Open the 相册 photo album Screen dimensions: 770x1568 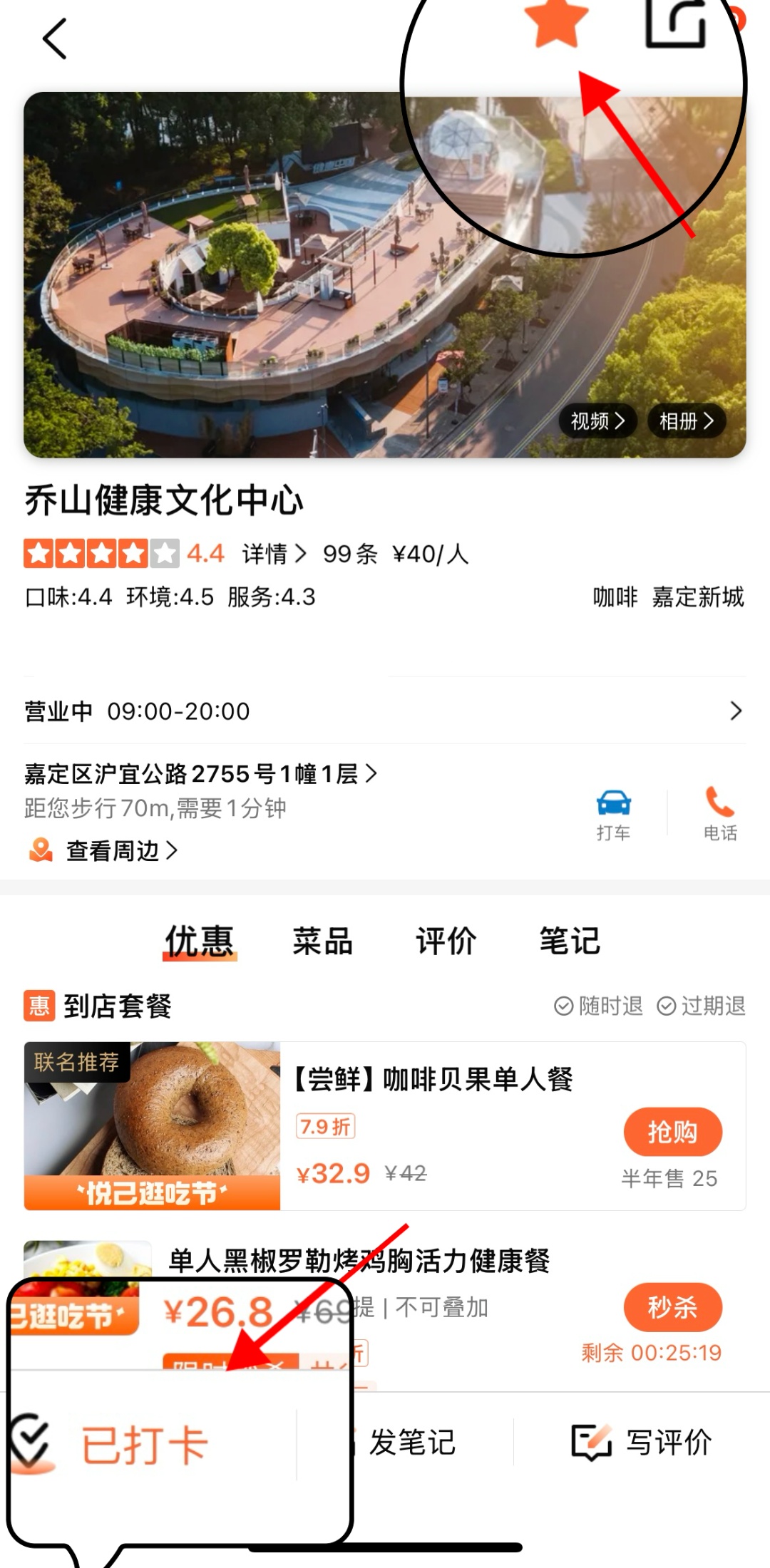[x=686, y=421]
